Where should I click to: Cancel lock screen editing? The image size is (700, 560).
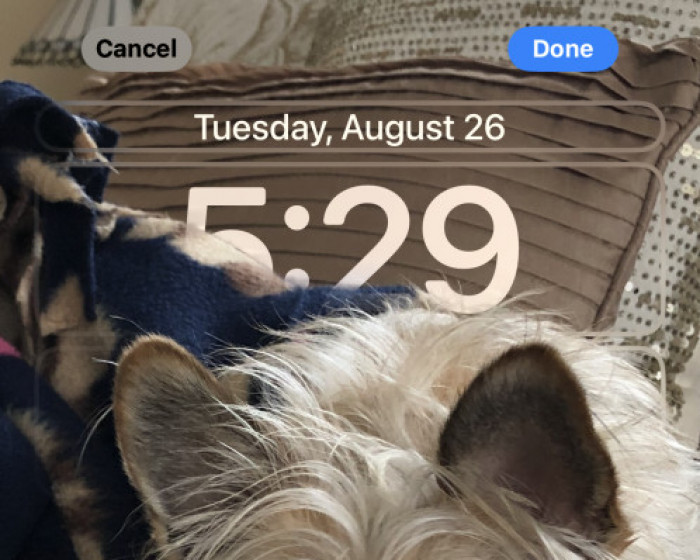coord(136,49)
